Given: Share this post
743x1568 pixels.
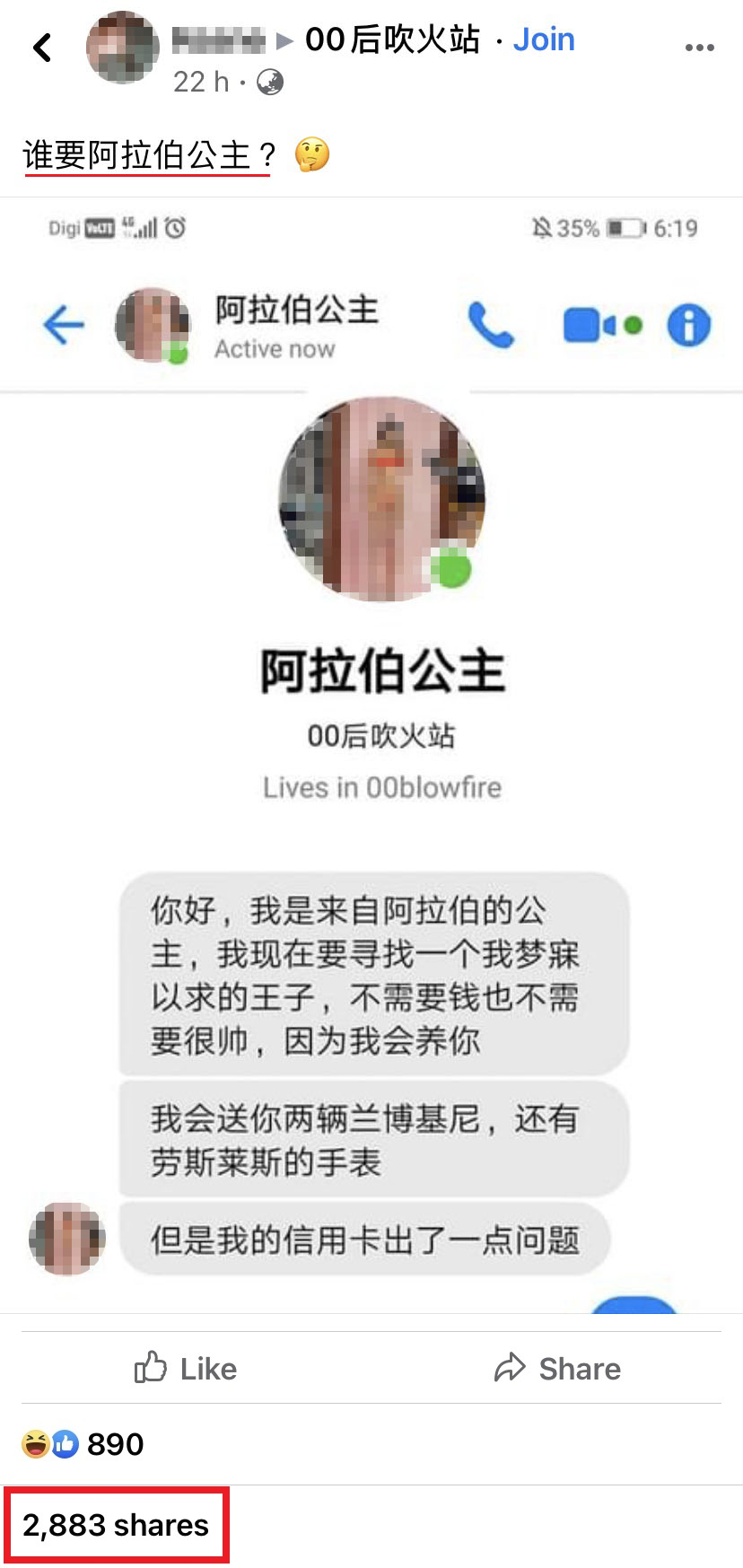Looking at the screenshot, I should point(557,1368).
